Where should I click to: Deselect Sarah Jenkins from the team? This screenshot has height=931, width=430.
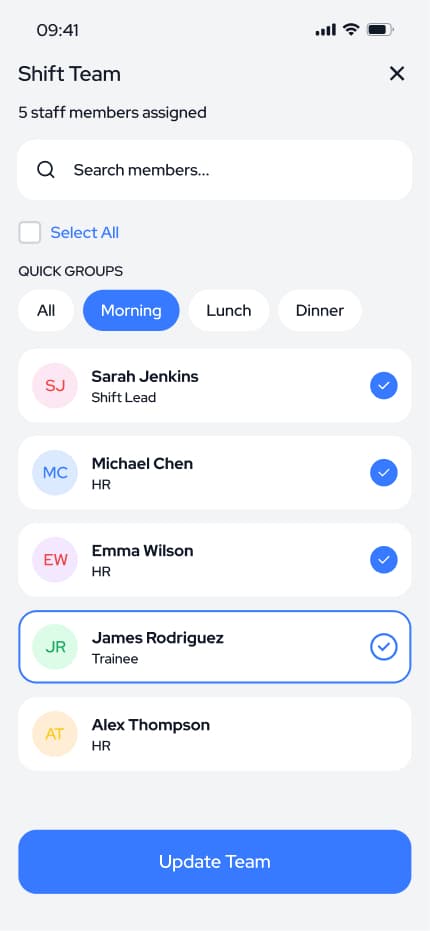pyautogui.click(x=384, y=386)
